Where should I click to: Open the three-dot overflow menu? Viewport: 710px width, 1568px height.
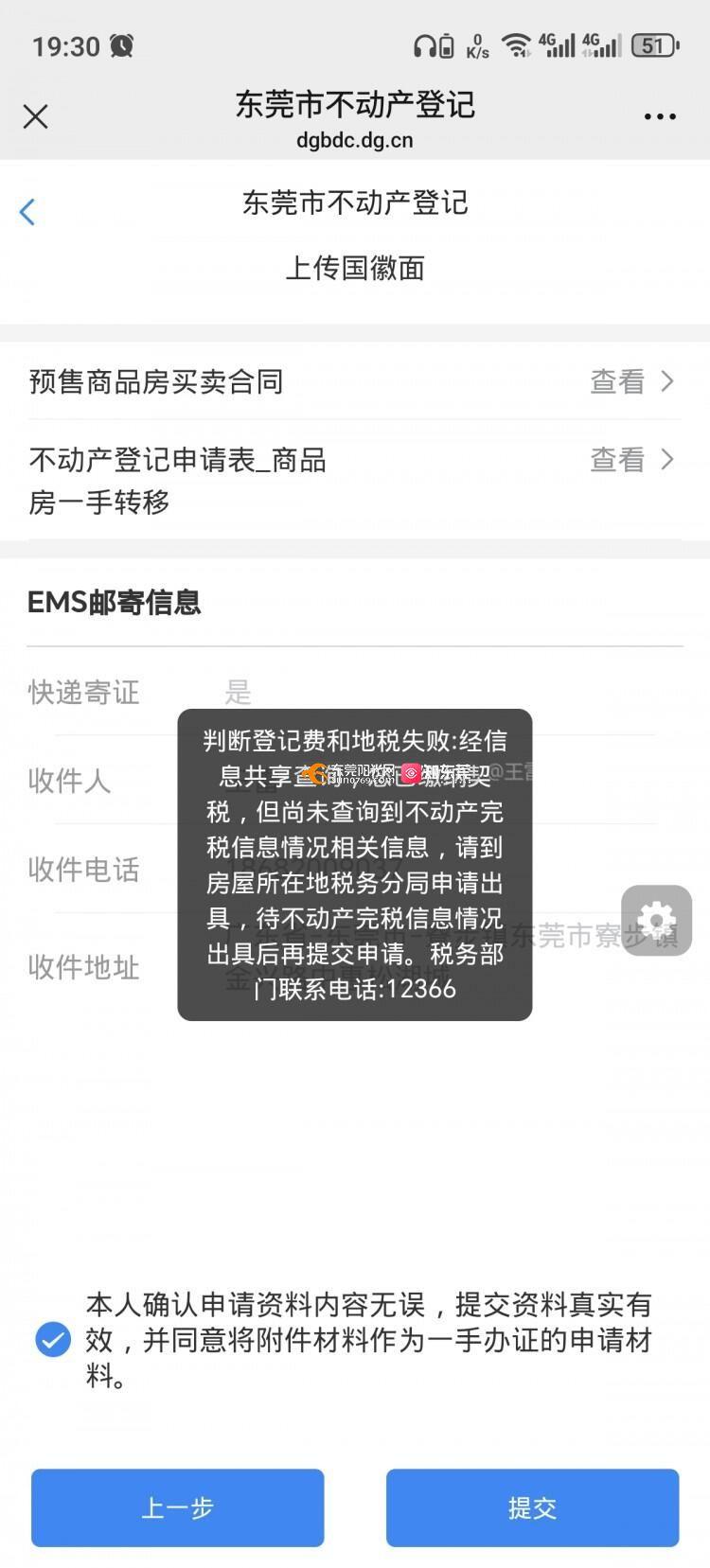pyautogui.click(x=660, y=116)
